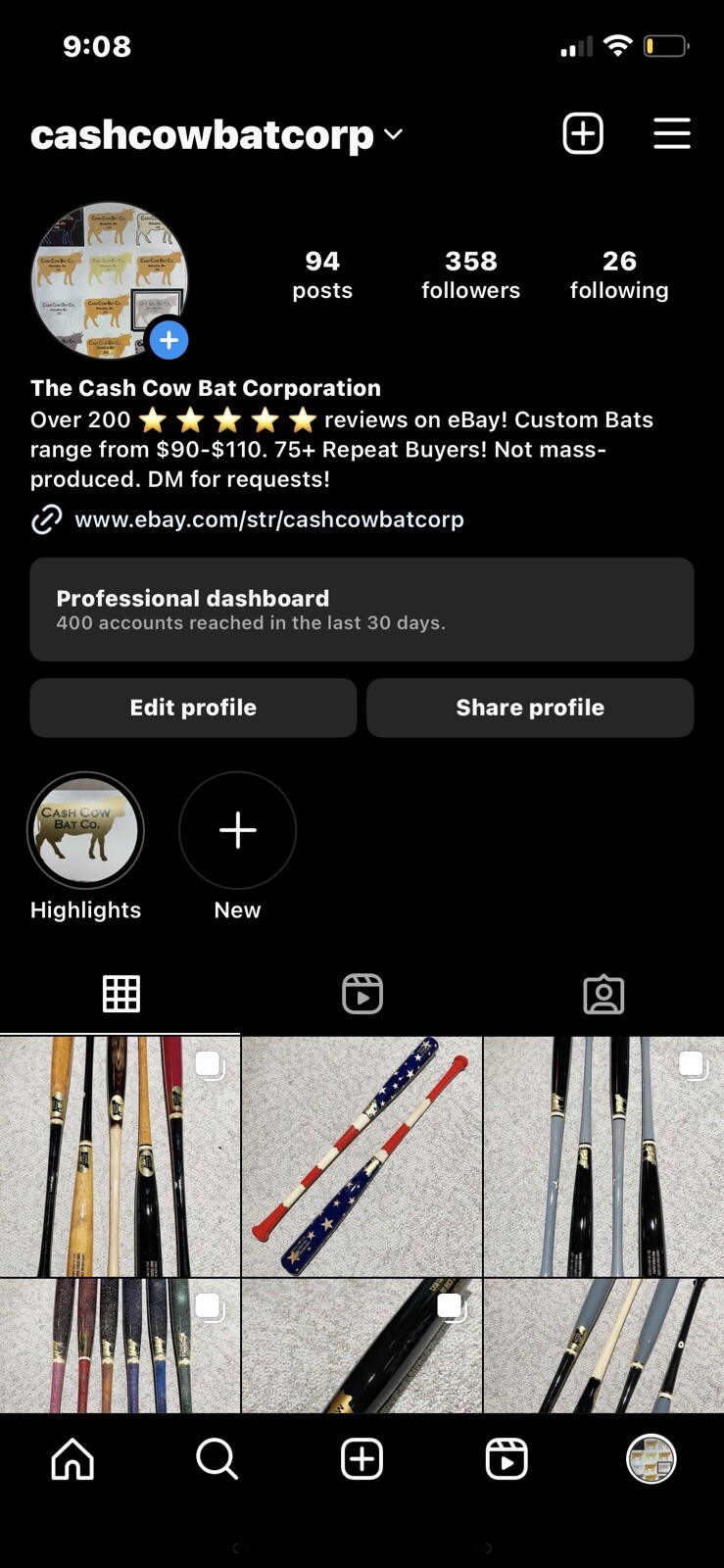Image resolution: width=724 pixels, height=1568 pixels.
Task: Open the American flag bats post
Action: 362,1156
